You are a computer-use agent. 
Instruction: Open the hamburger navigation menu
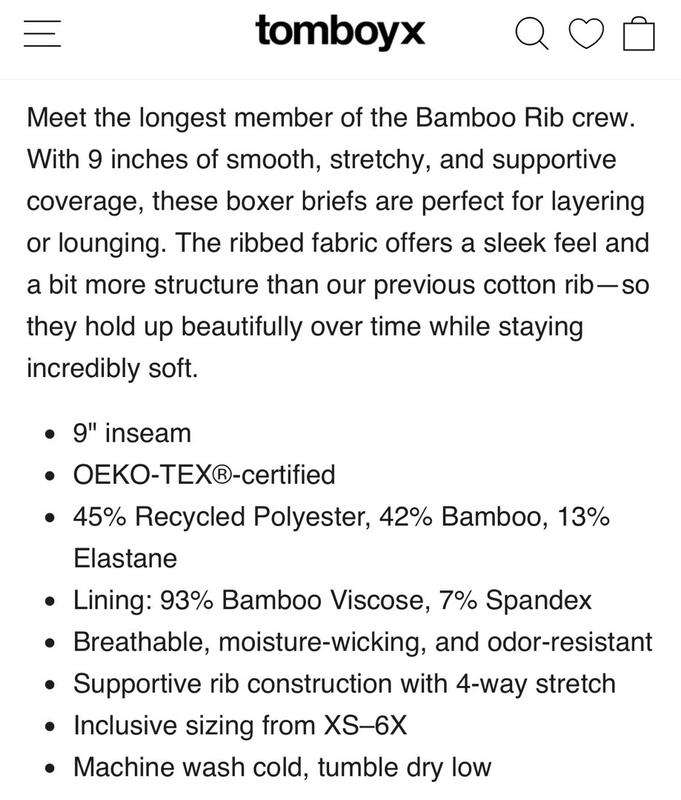pos(43,35)
